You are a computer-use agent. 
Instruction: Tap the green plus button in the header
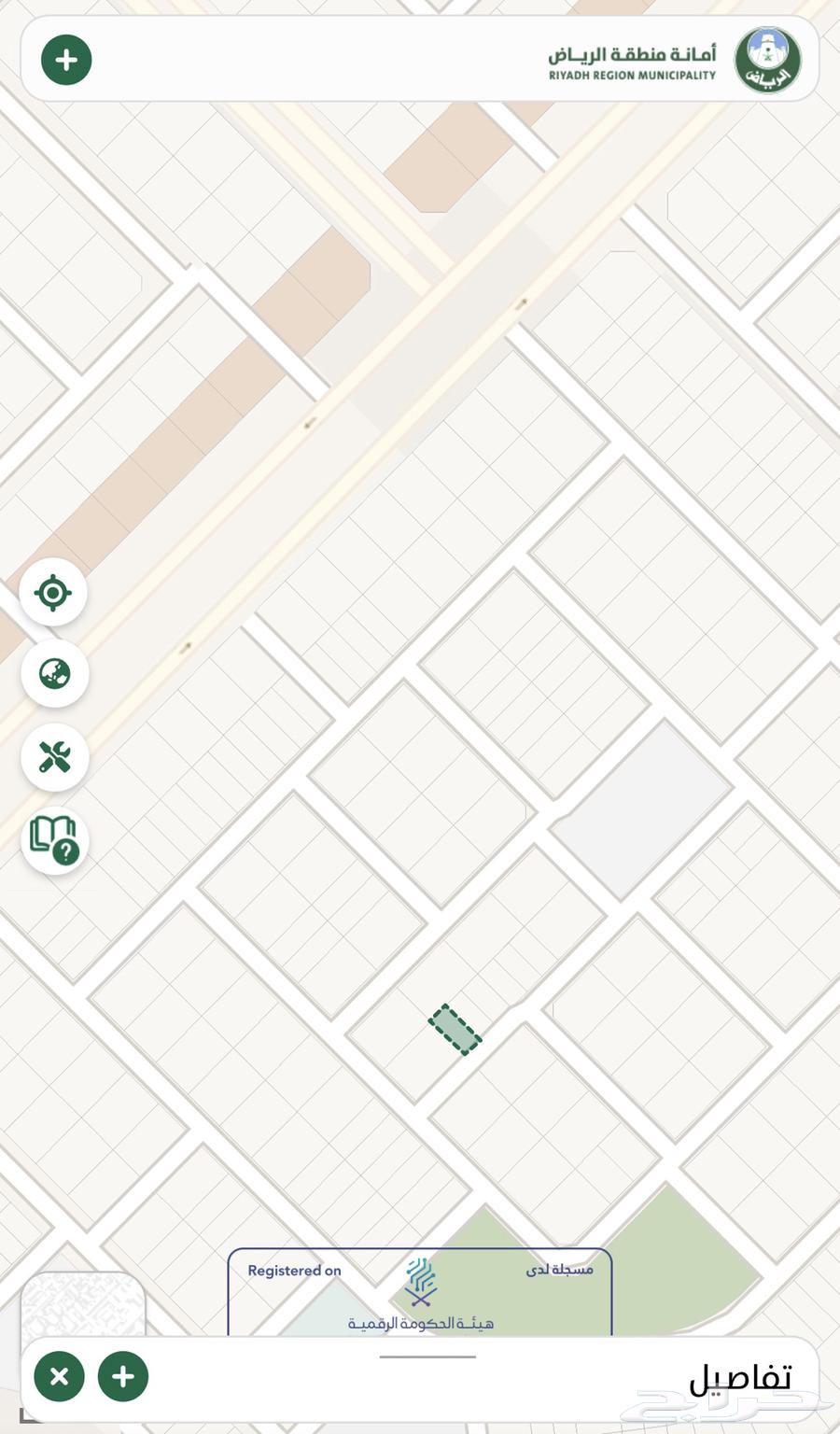point(66,61)
